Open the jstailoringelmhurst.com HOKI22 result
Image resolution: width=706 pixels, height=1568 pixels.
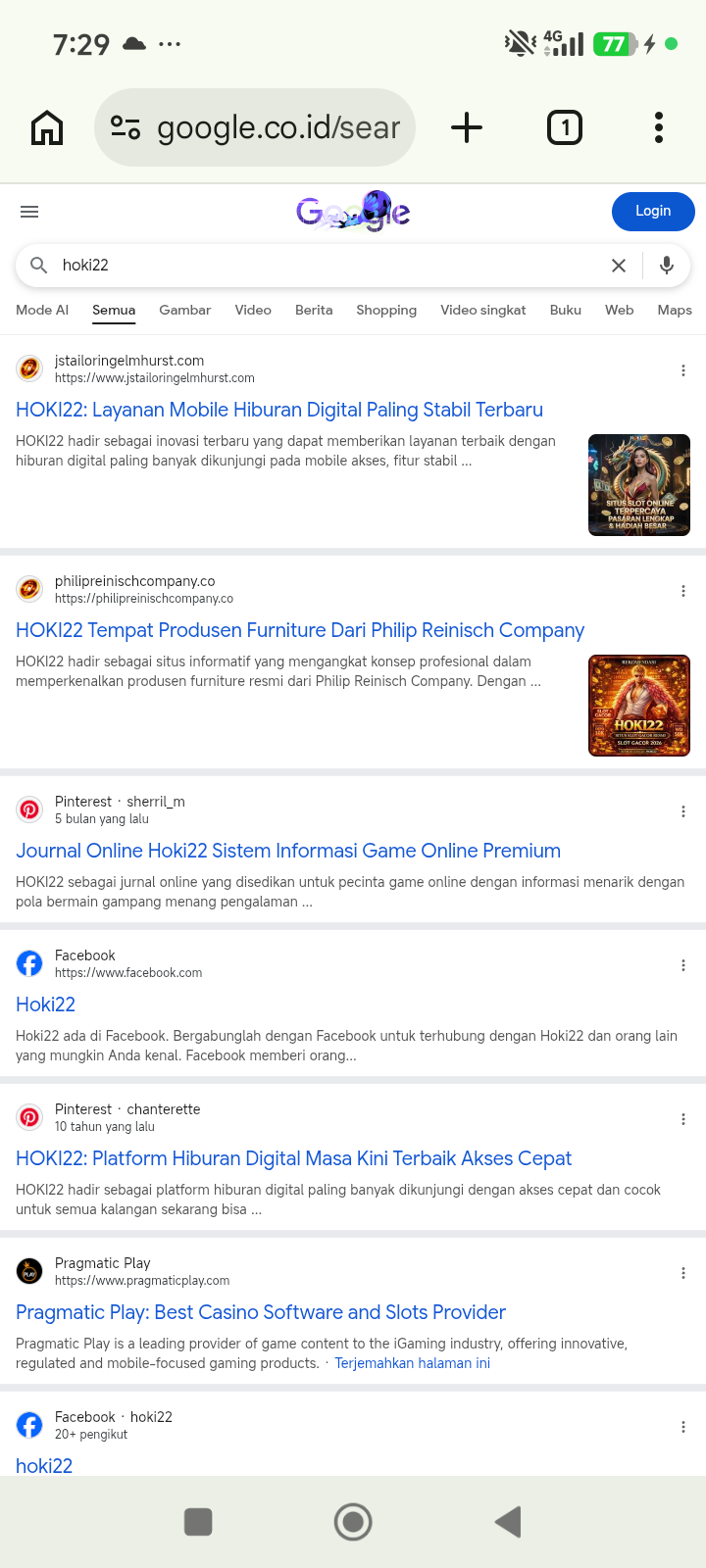pyautogui.click(x=279, y=410)
